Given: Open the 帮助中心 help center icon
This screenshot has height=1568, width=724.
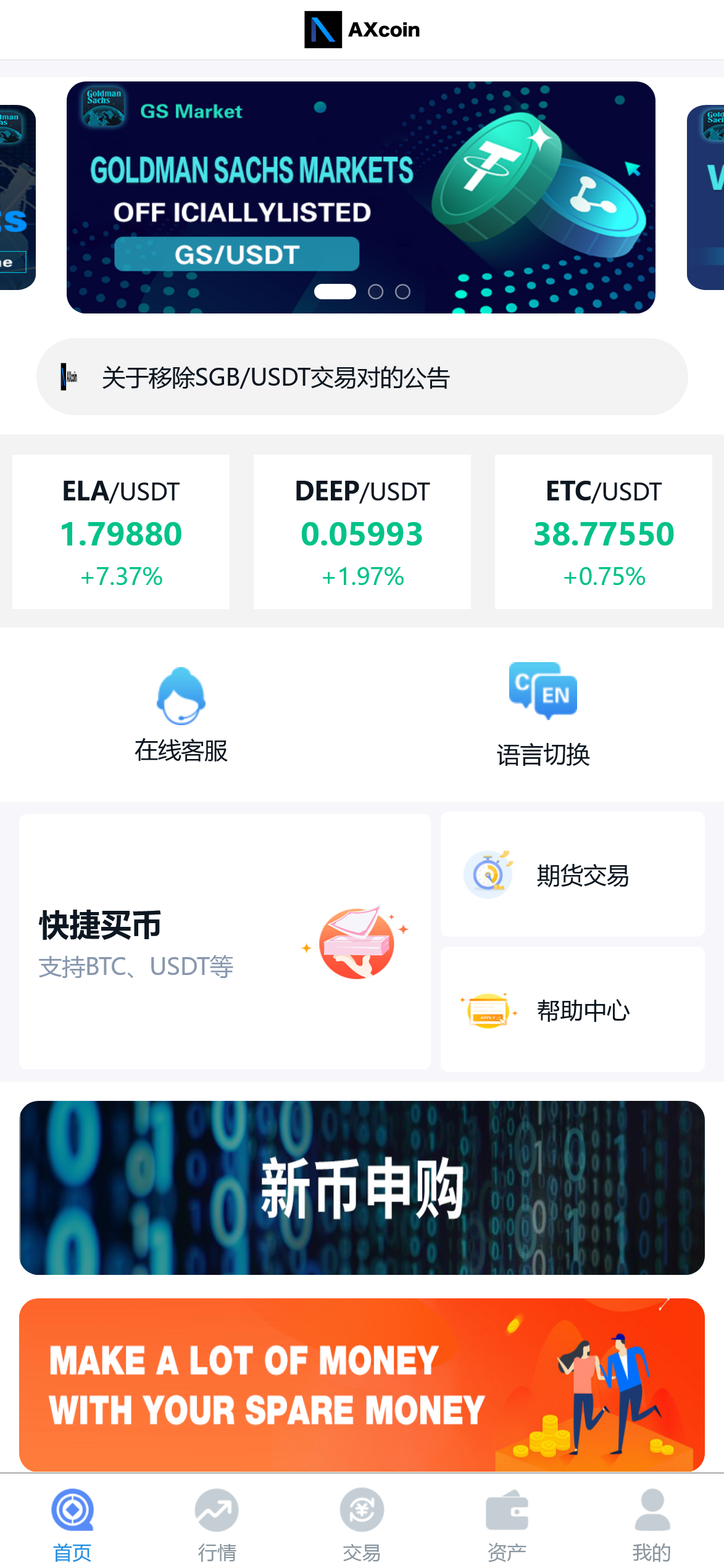Looking at the screenshot, I should point(488,1010).
